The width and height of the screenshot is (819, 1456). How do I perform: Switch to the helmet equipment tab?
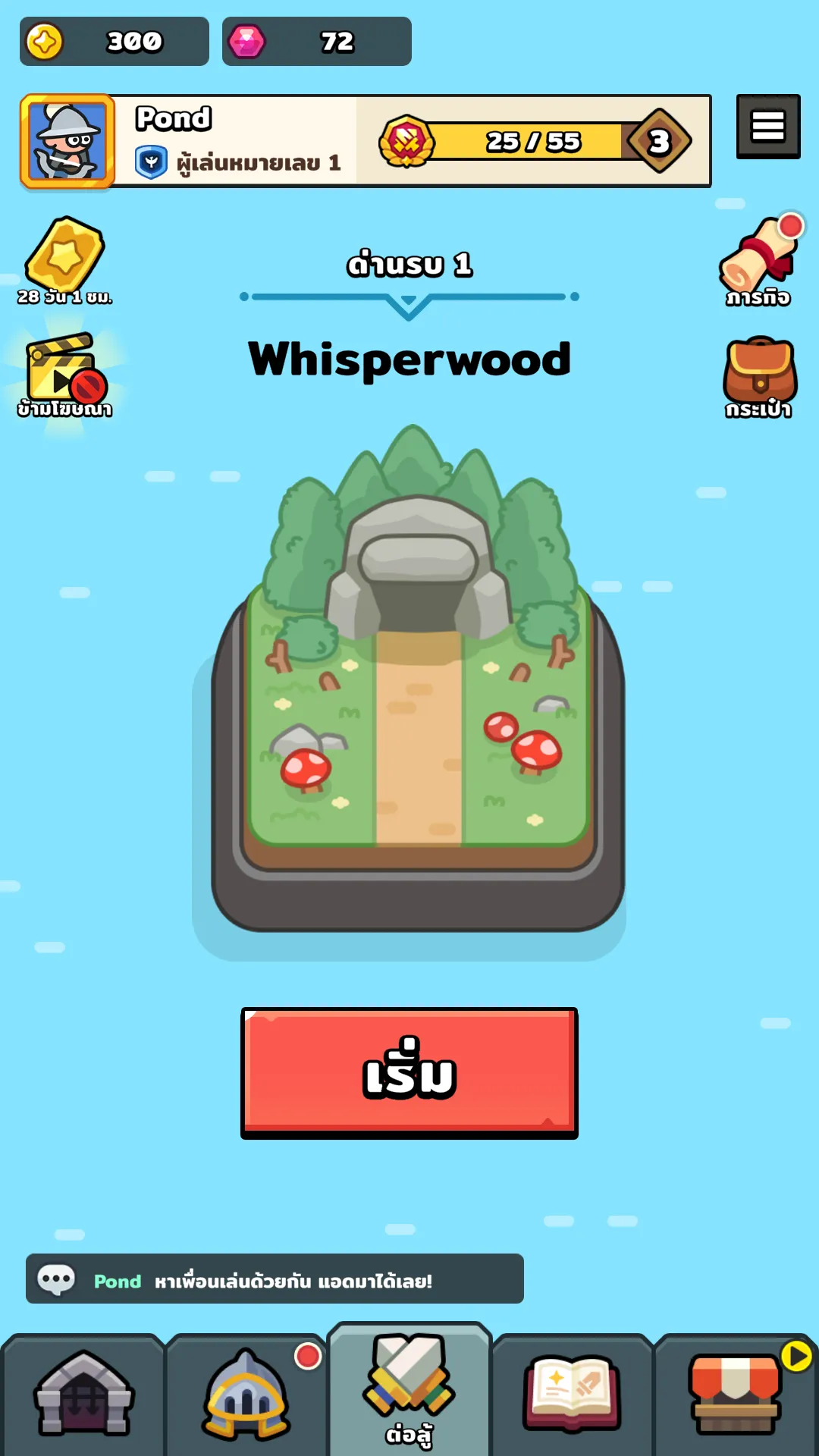point(246,1394)
